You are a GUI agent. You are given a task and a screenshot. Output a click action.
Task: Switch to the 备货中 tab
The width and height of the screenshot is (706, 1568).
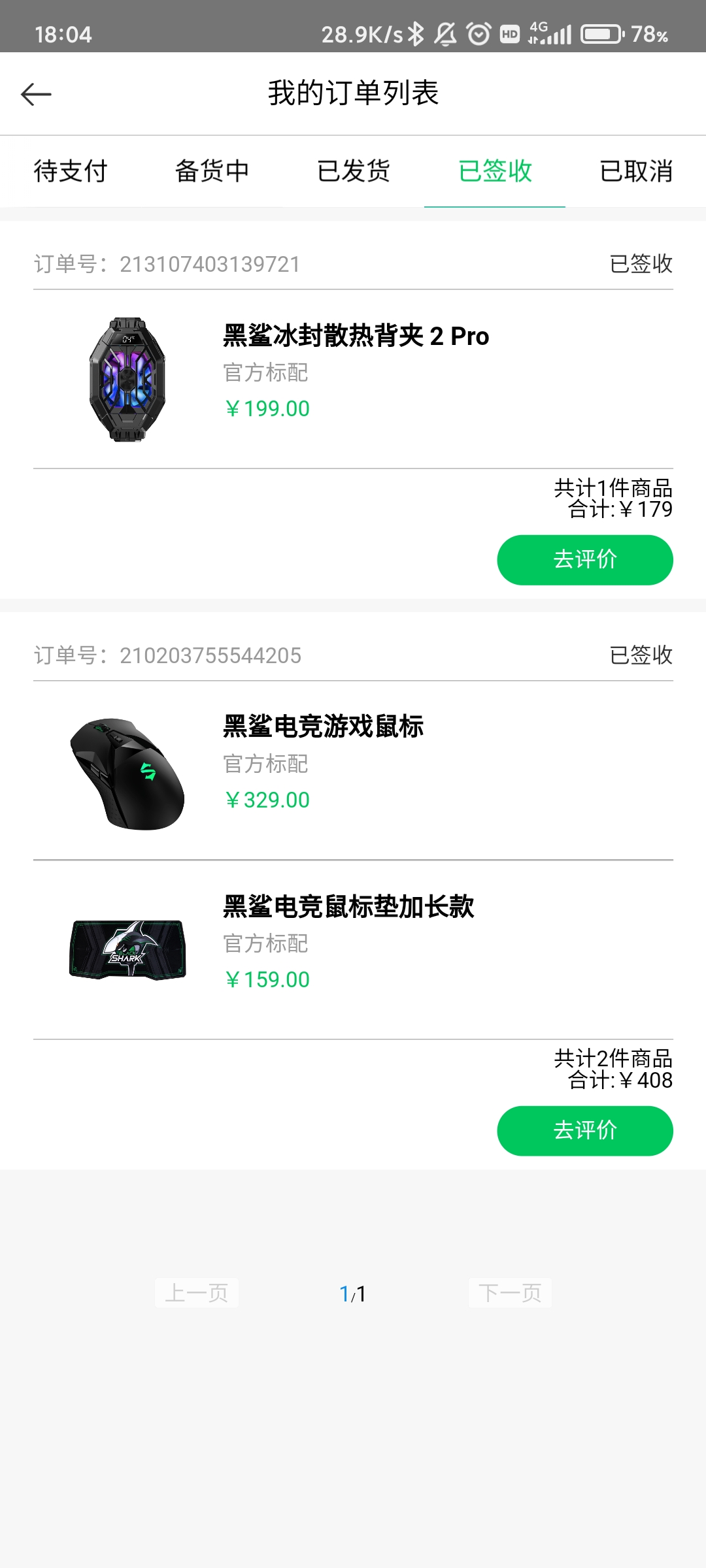[212, 171]
